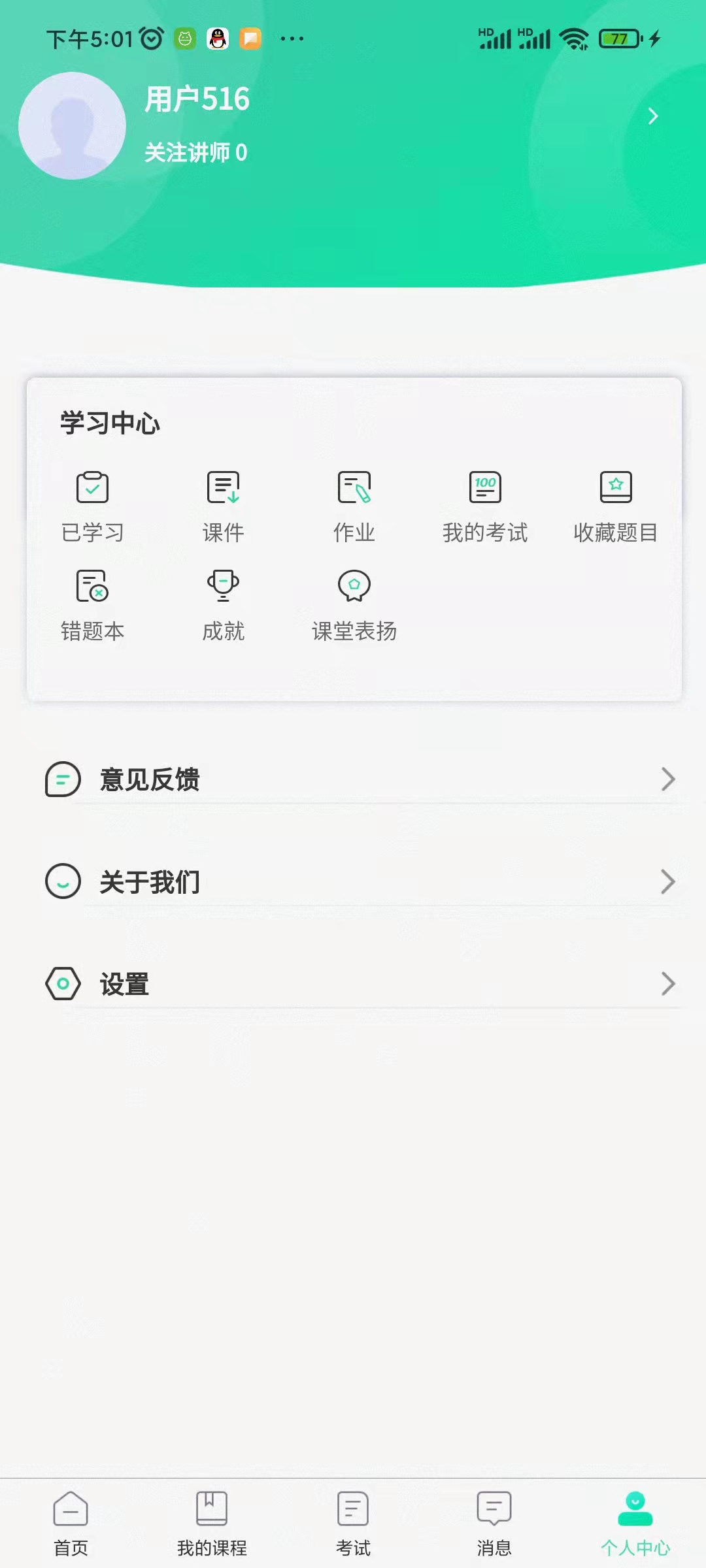This screenshot has height=1568, width=706.
Task: Go to 作业 homework
Action: tap(354, 506)
